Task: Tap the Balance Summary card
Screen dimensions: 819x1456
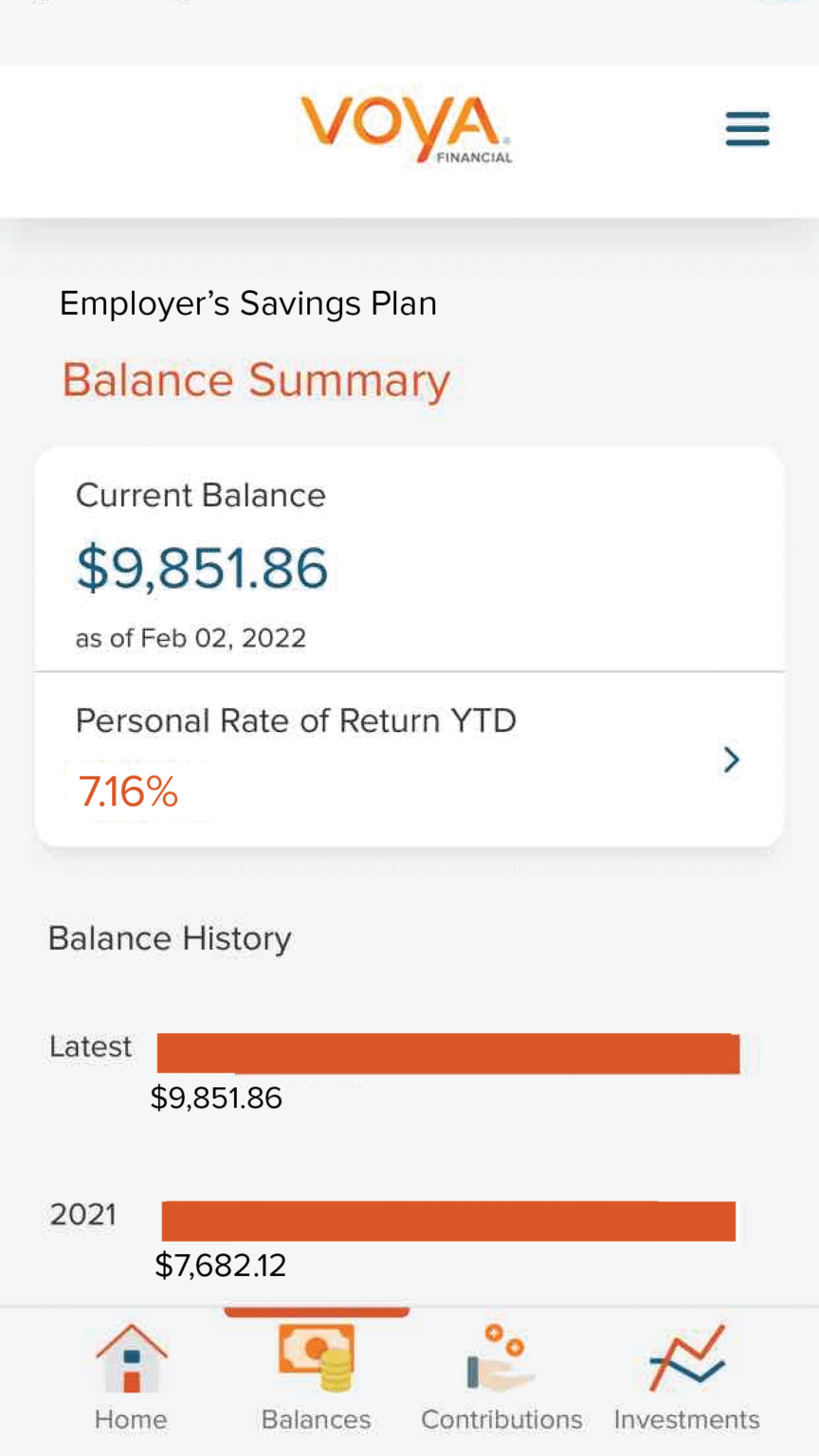Action: (409, 645)
